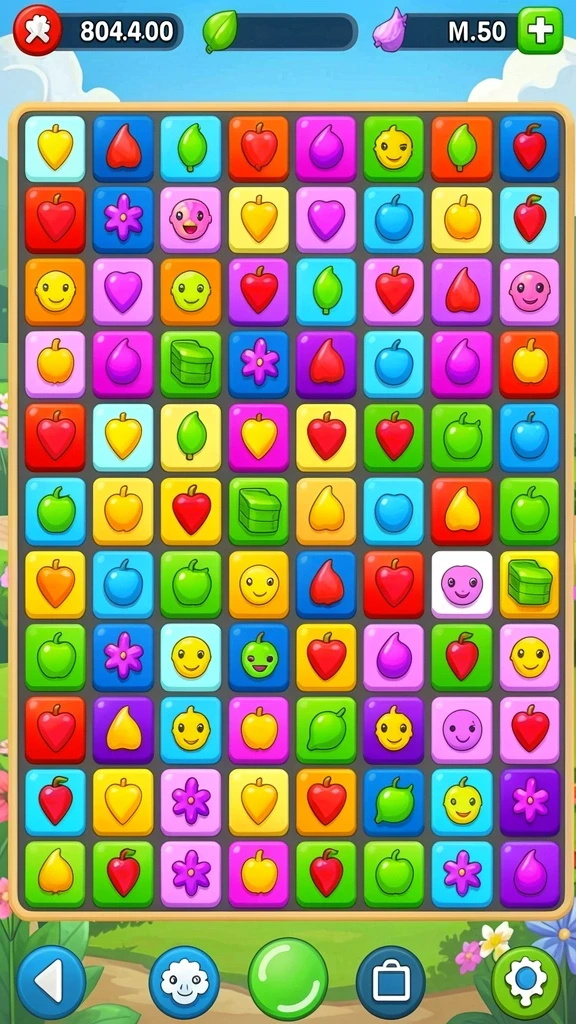This screenshot has height=1024, width=576.
Task: Select the pink bird-face tile
Action: [x=191, y=220]
